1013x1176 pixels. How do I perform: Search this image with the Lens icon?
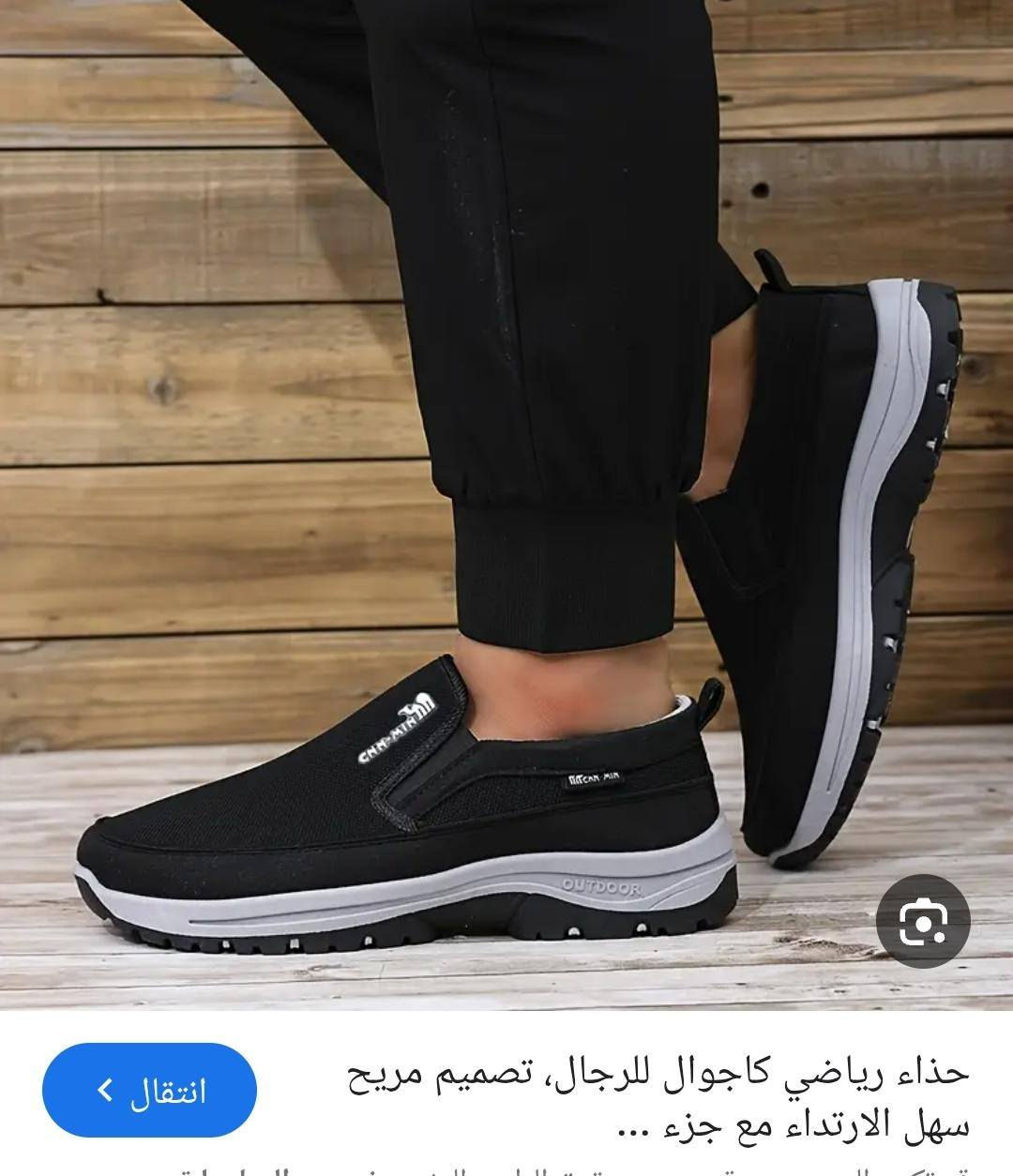tap(922, 922)
